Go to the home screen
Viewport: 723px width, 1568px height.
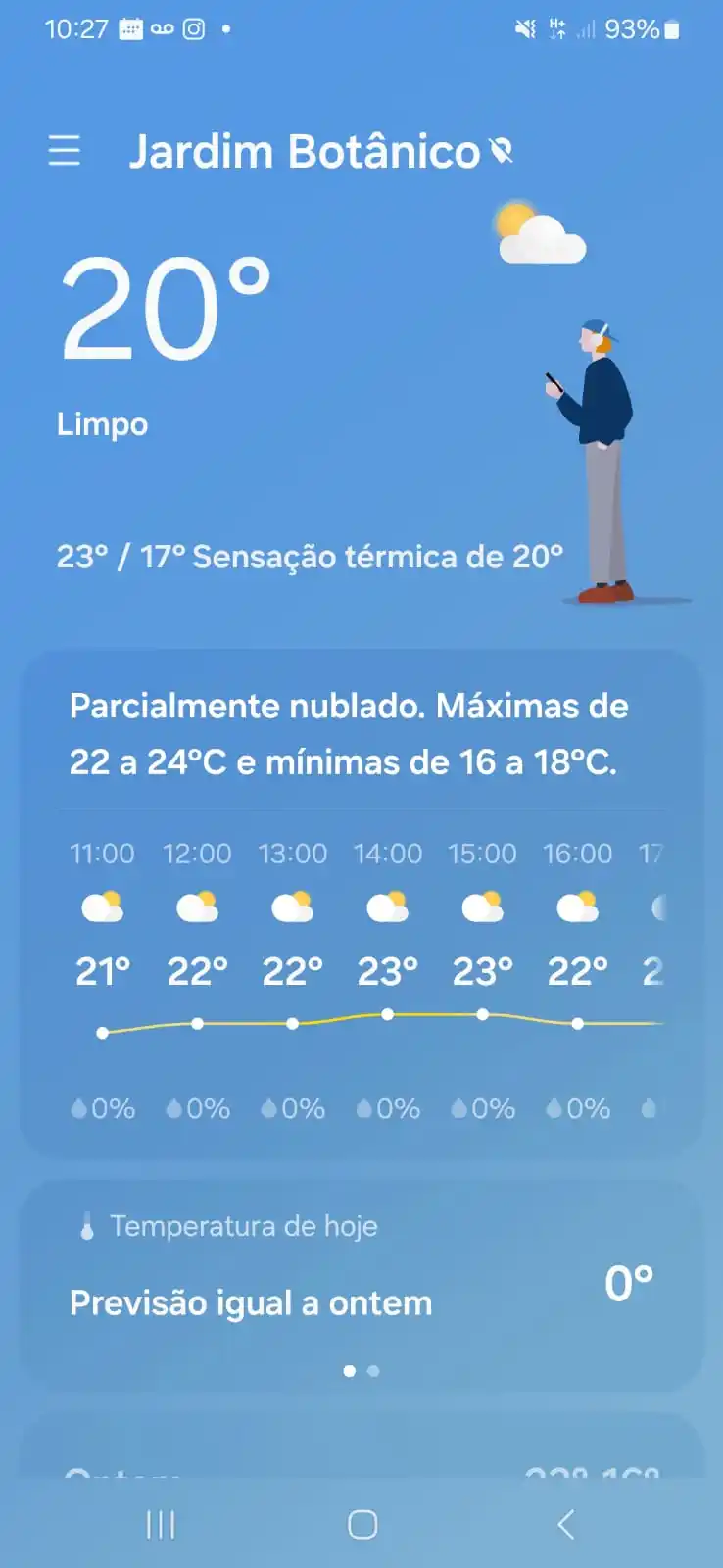pos(362,1524)
